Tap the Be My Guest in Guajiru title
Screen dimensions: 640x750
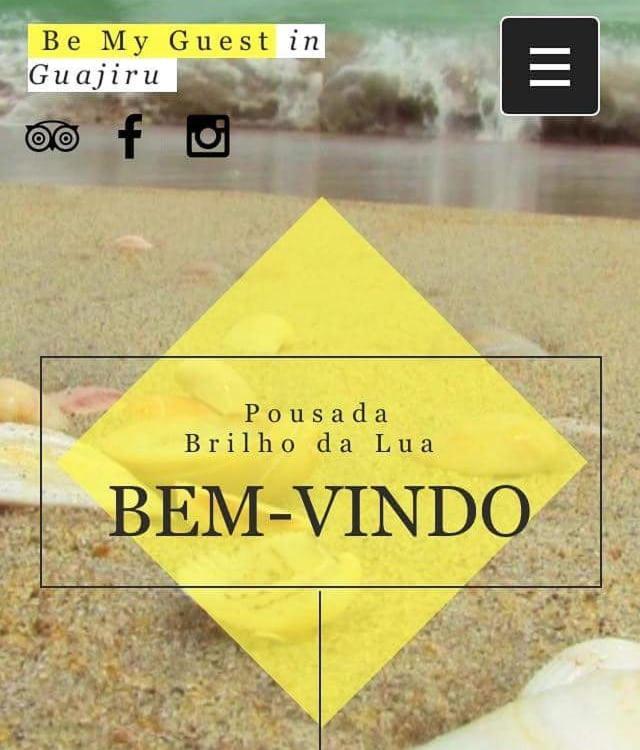tap(175, 57)
